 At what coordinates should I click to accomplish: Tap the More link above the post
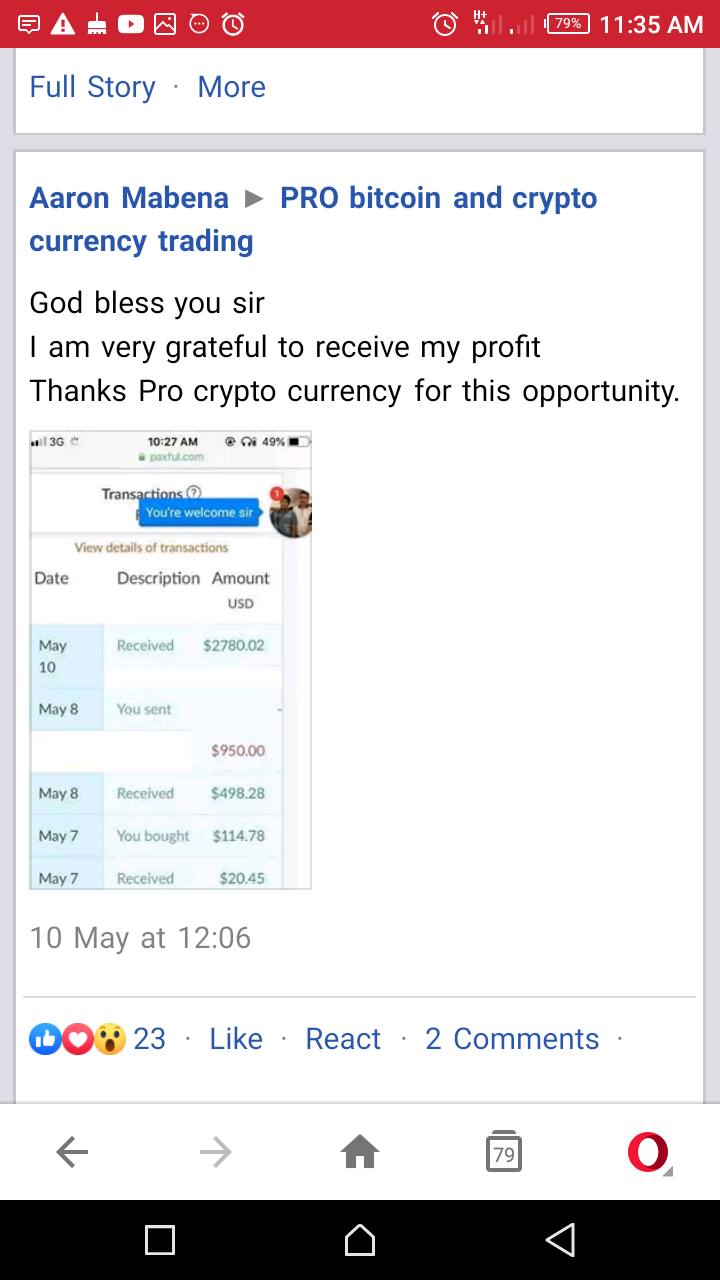(x=231, y=87)
